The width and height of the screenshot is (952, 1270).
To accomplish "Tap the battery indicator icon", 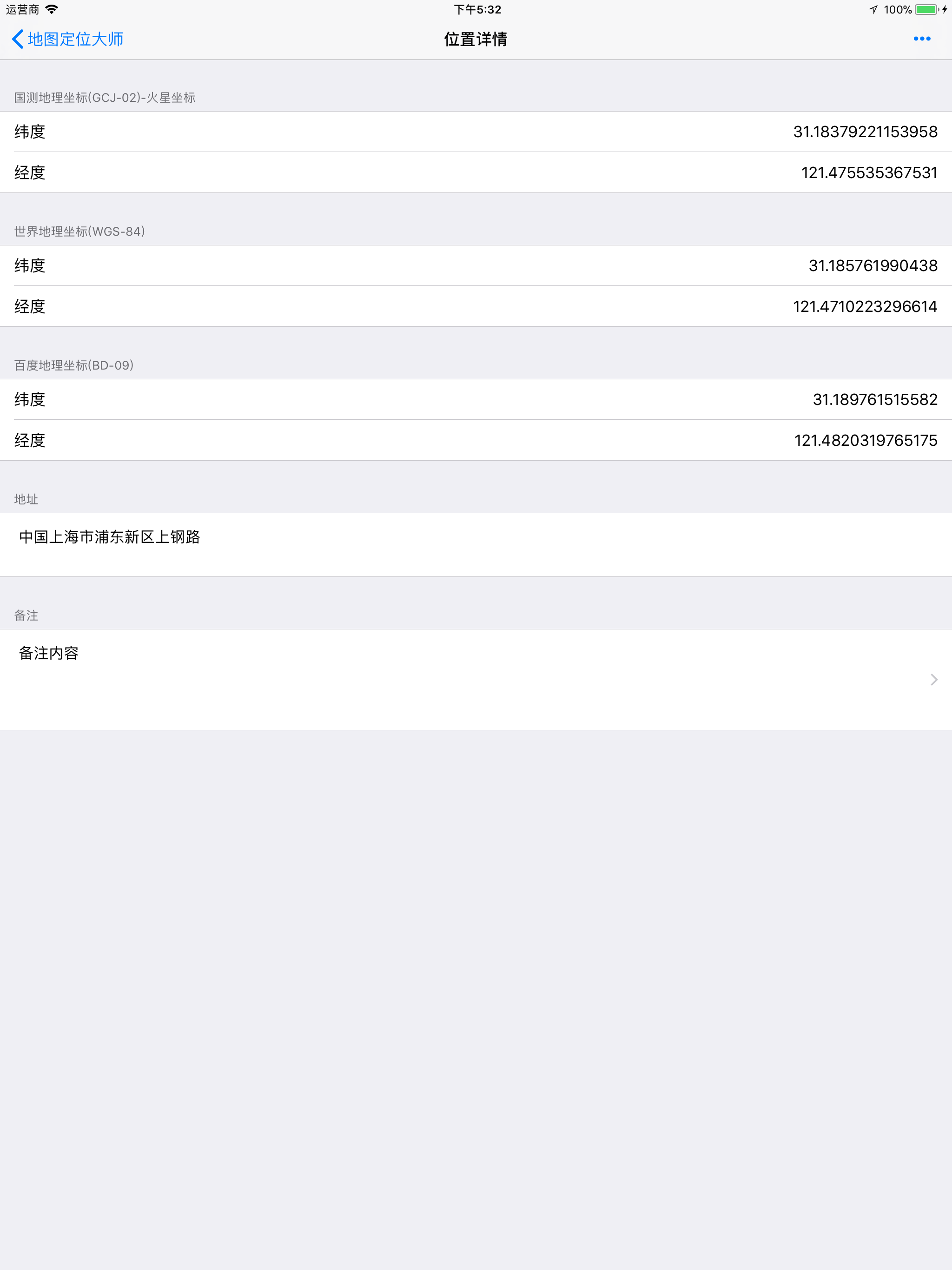I will click(925, 9).
